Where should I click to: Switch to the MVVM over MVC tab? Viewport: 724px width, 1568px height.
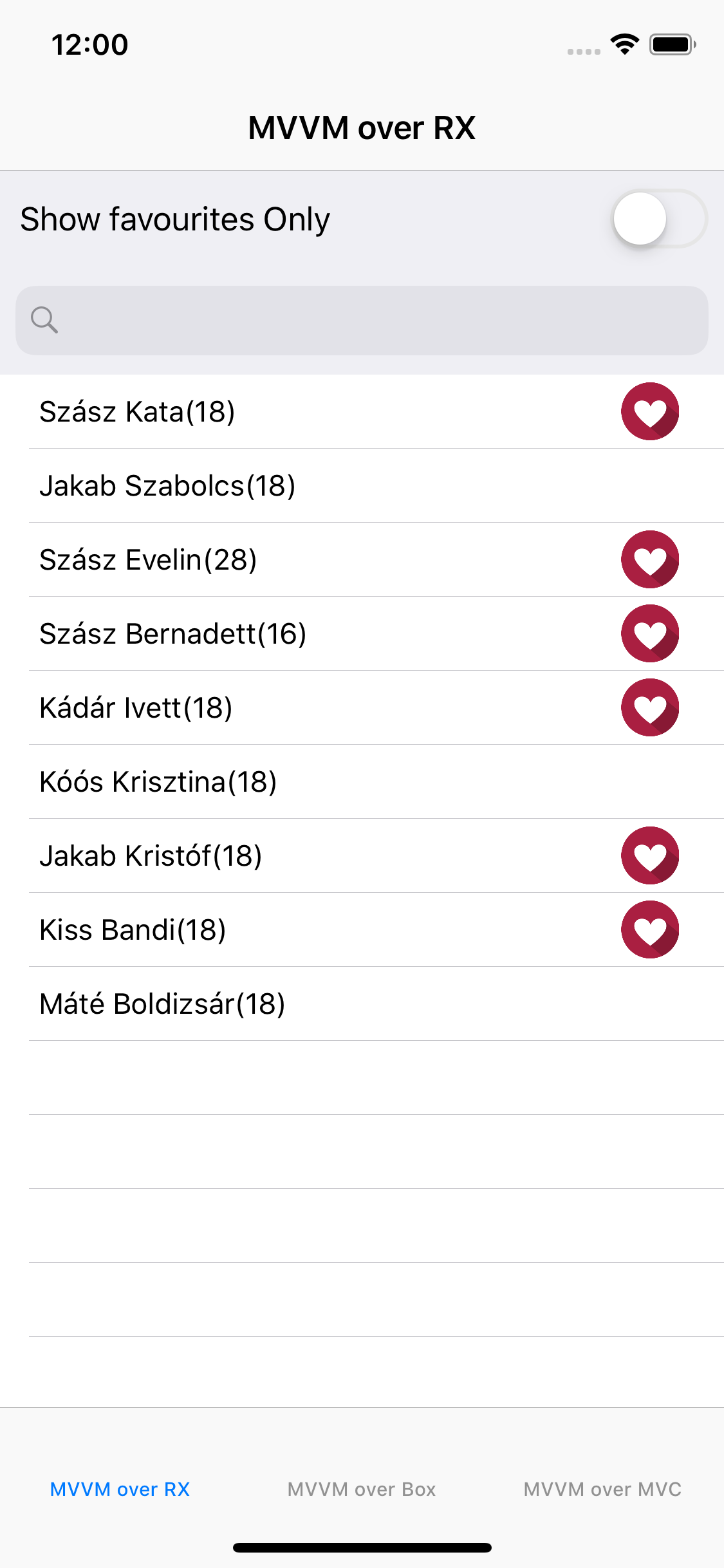click(602, 1489)
